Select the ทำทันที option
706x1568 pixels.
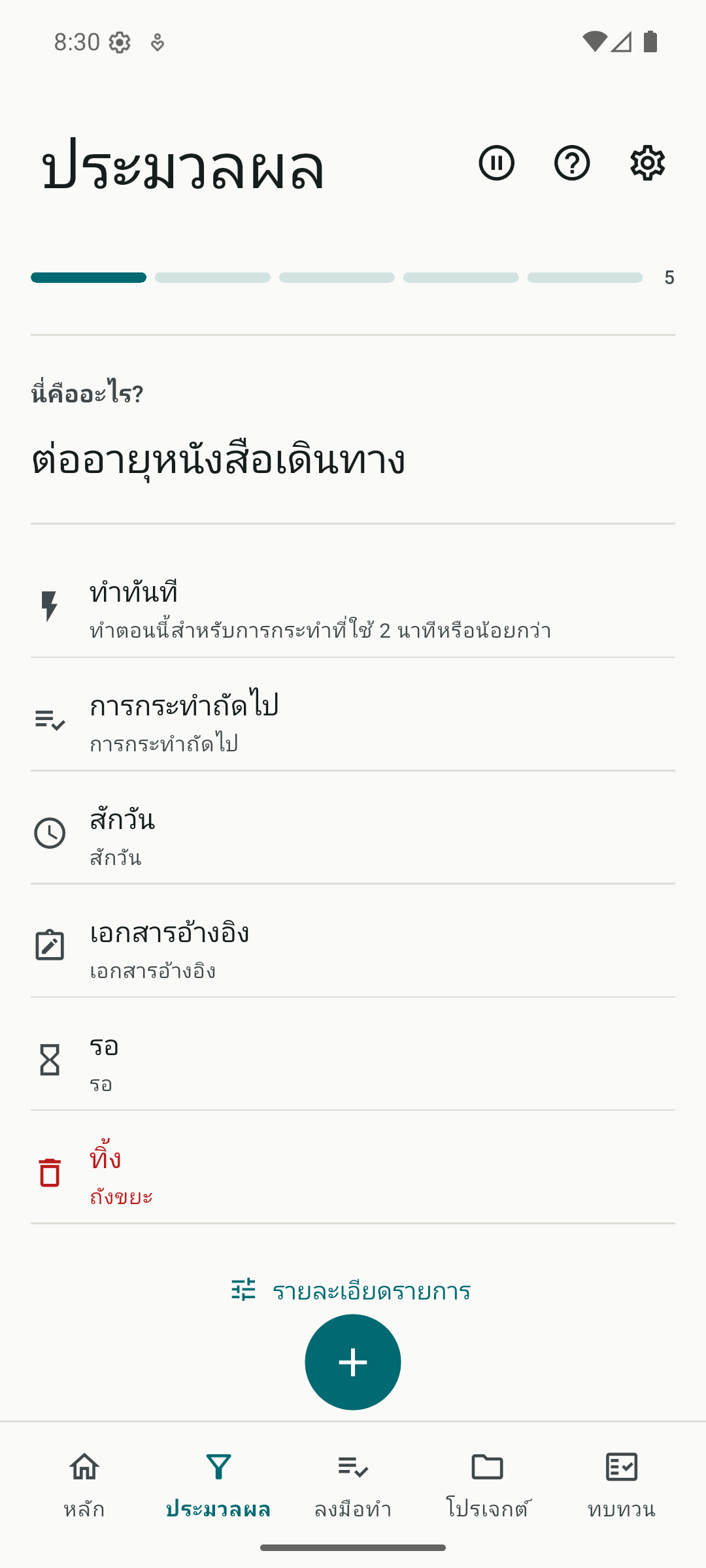353,608
